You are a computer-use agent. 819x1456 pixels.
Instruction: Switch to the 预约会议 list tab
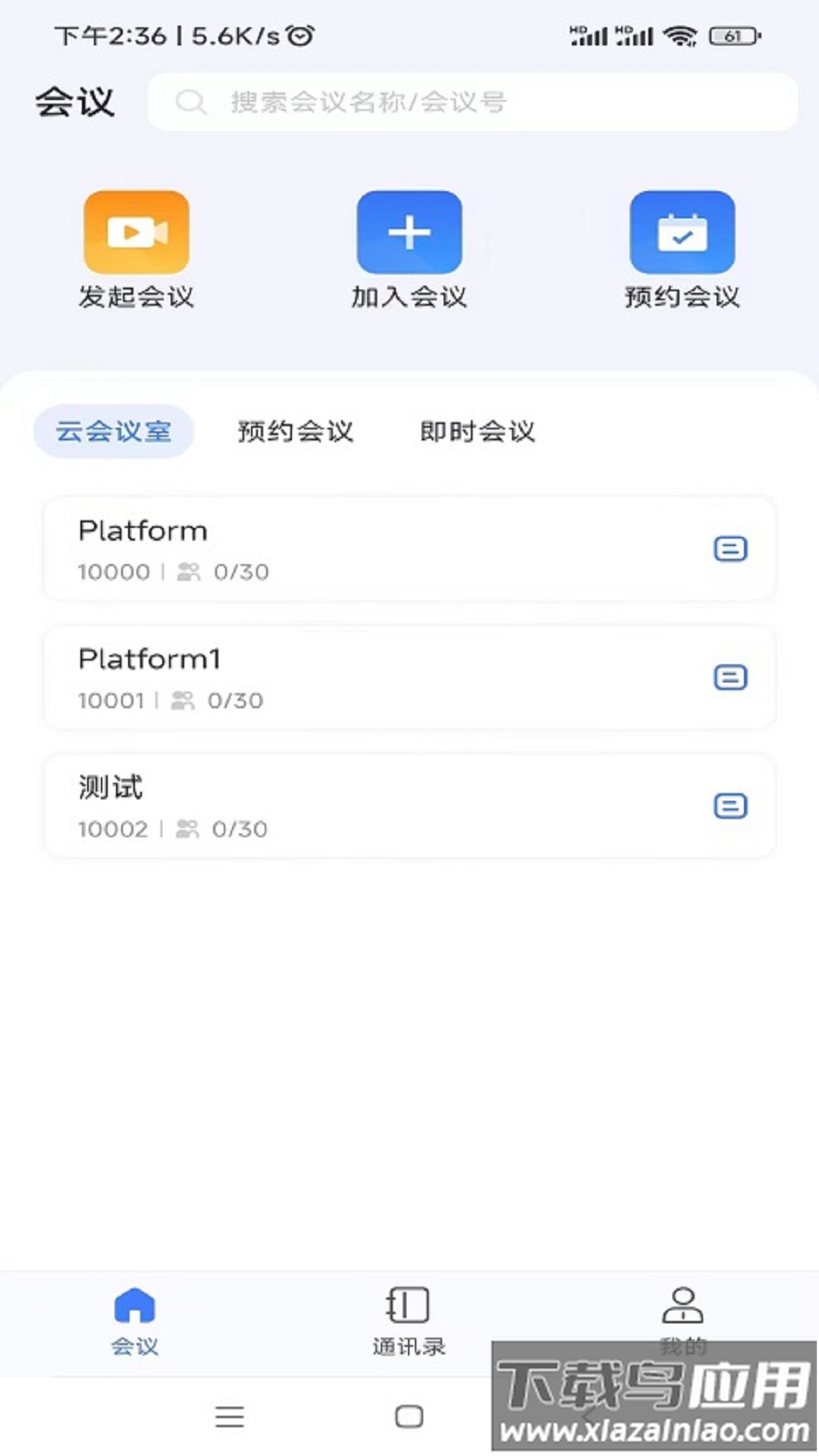pyautogui.click(x=295, y=431)
